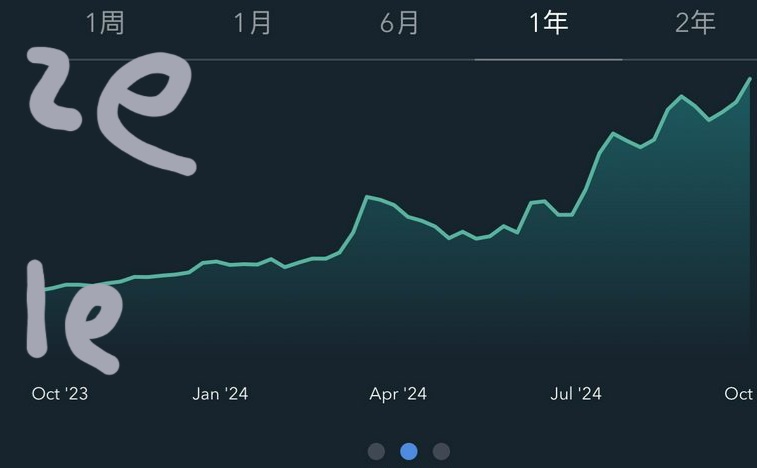Jump to the third page indicator dot
The height and width of the screenshot is (468, 757).
(x=441, y=452)
